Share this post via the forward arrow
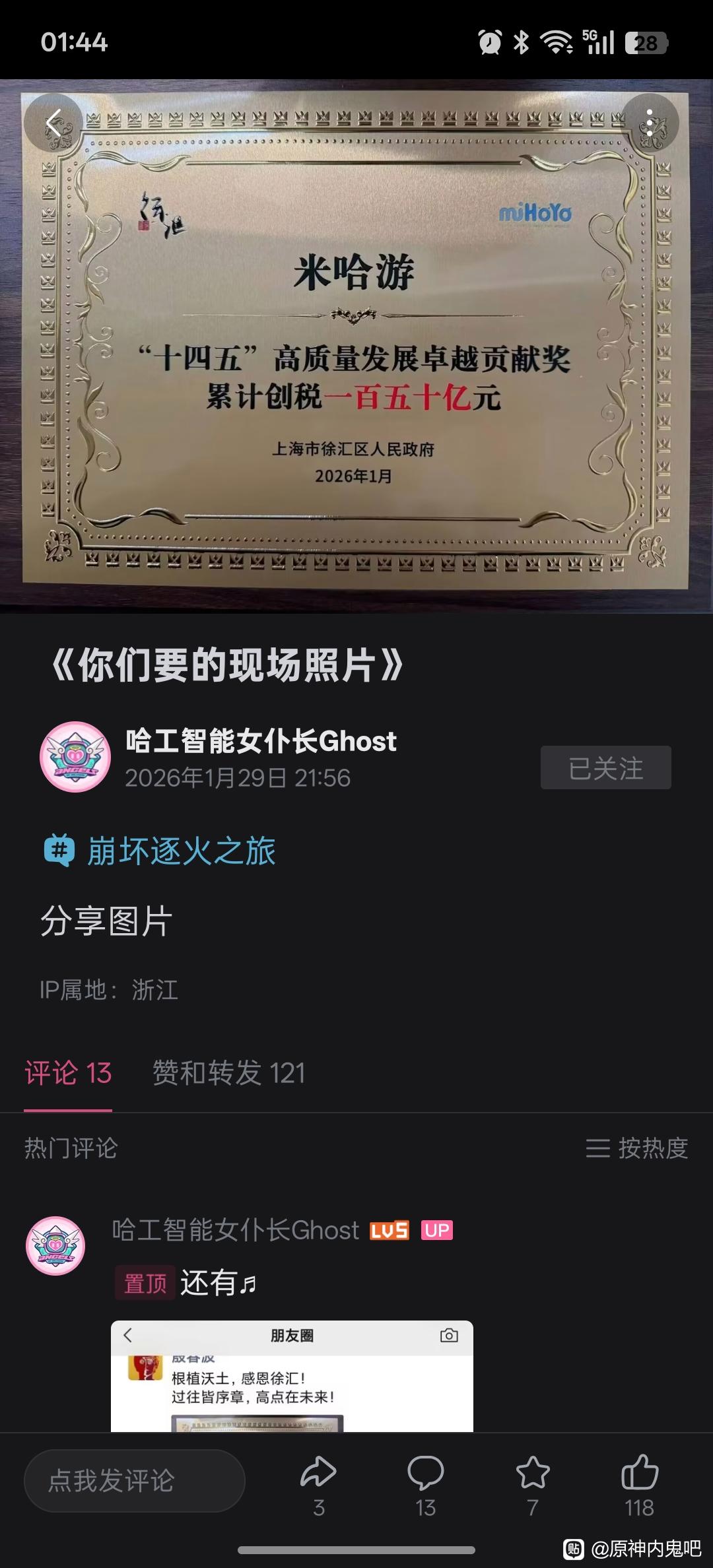 point(319,1482)
